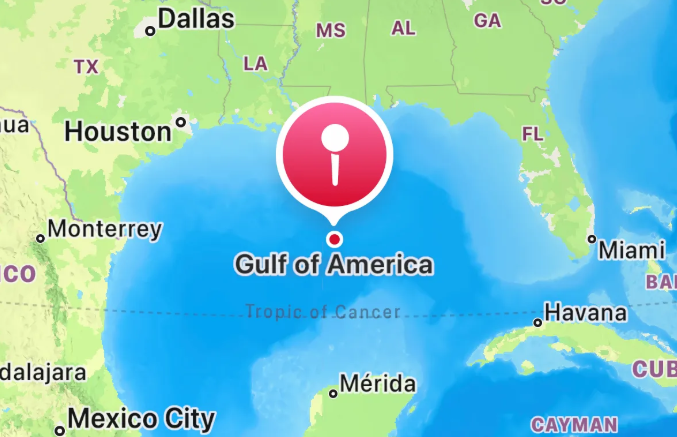Select the Houston city label
This screenshot has height=437, width=677.
click(x=118, y=131)
